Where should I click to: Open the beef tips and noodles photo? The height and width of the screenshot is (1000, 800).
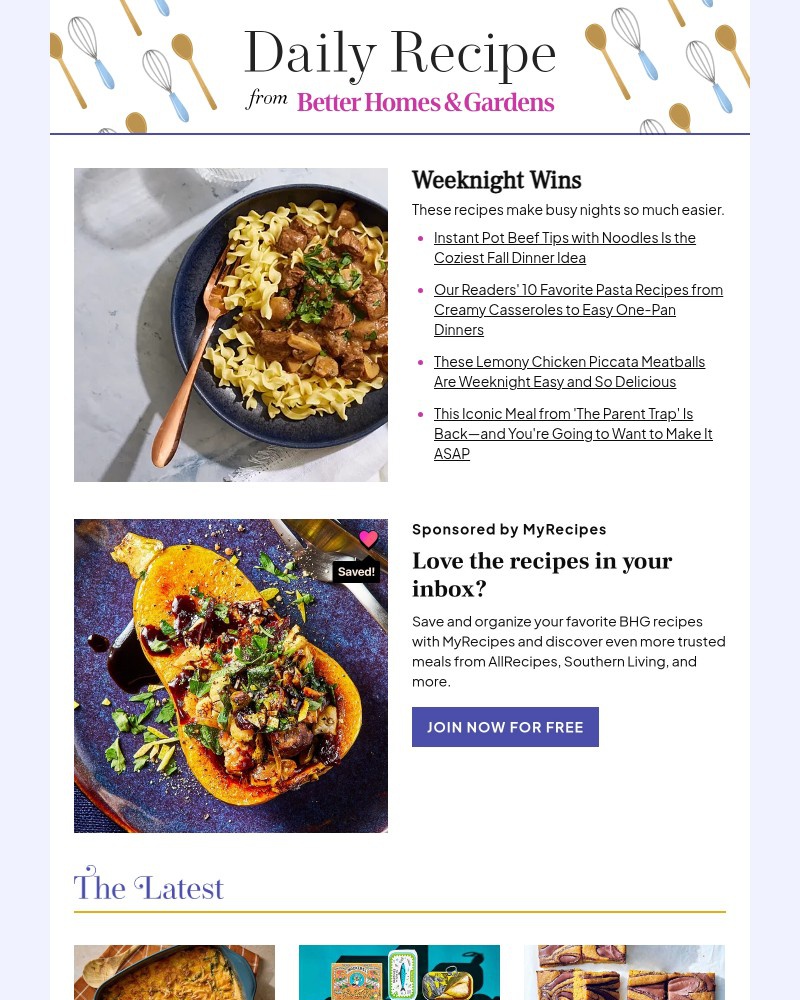pos(231,325)
